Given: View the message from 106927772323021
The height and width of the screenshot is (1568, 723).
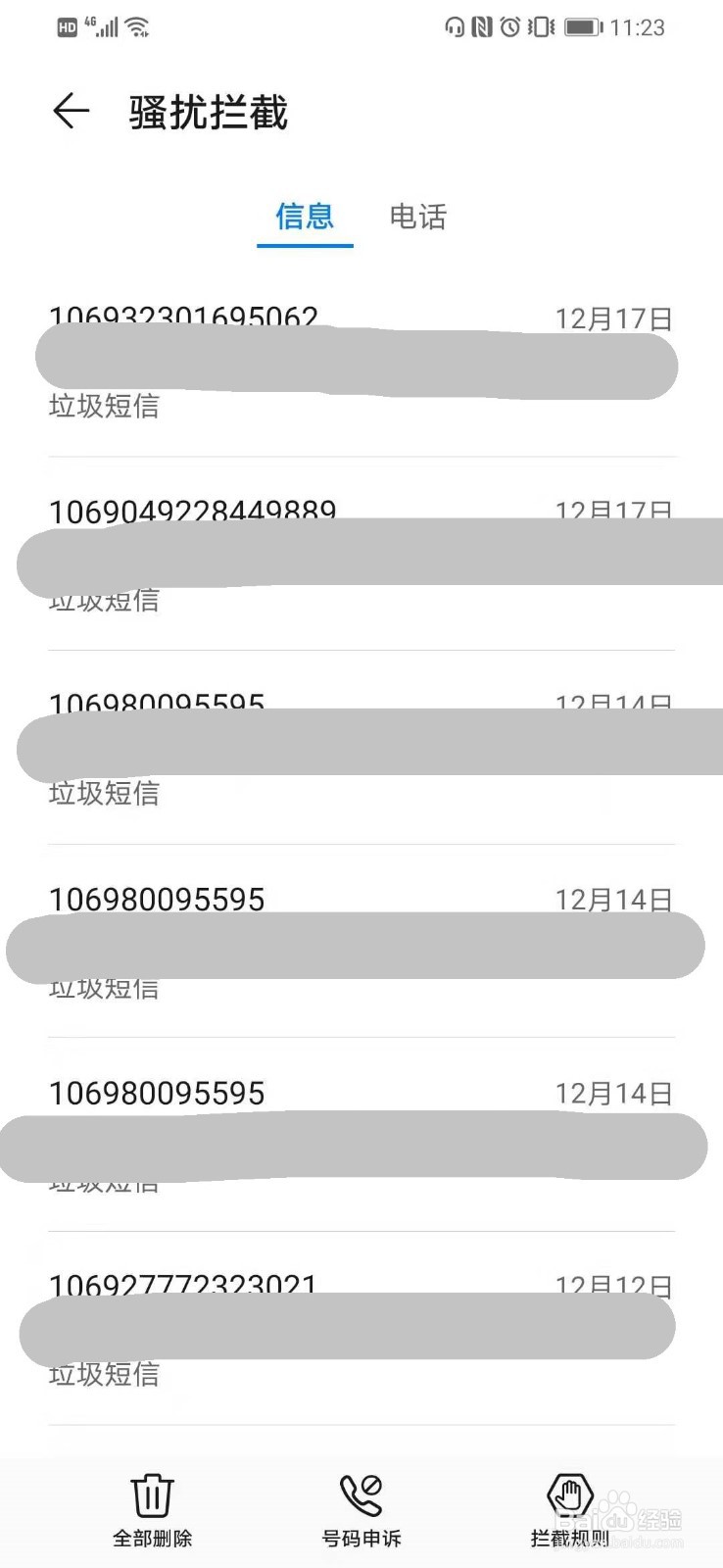Looking at the screenshot, I should pos(361,1329).
